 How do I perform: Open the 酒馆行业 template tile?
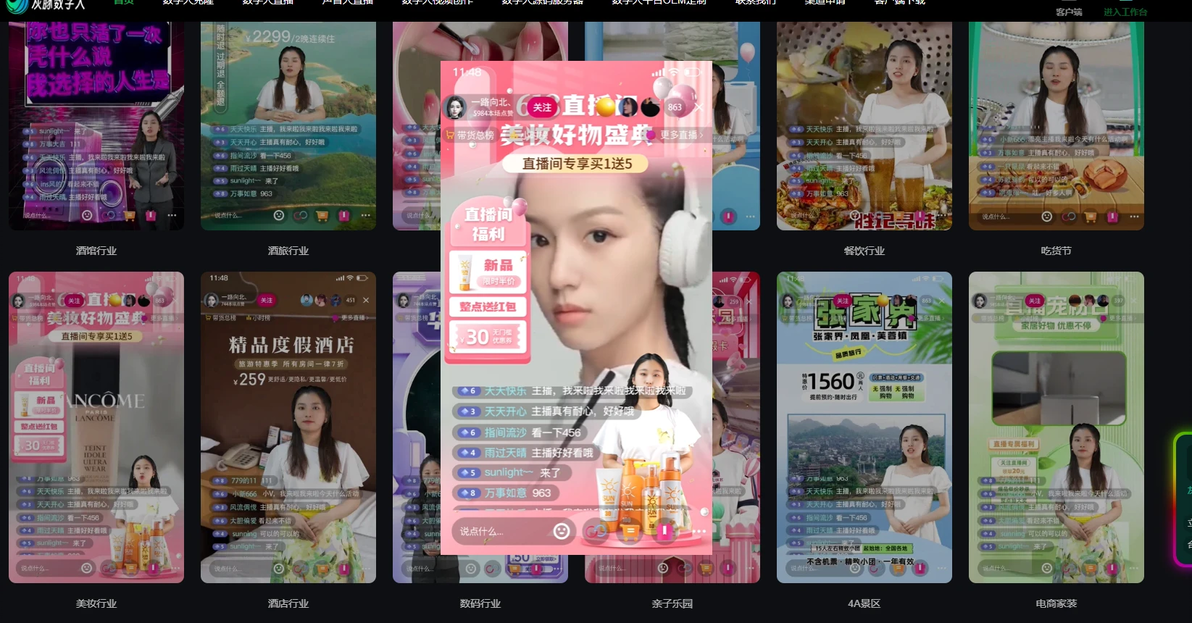tap(96, 125)
